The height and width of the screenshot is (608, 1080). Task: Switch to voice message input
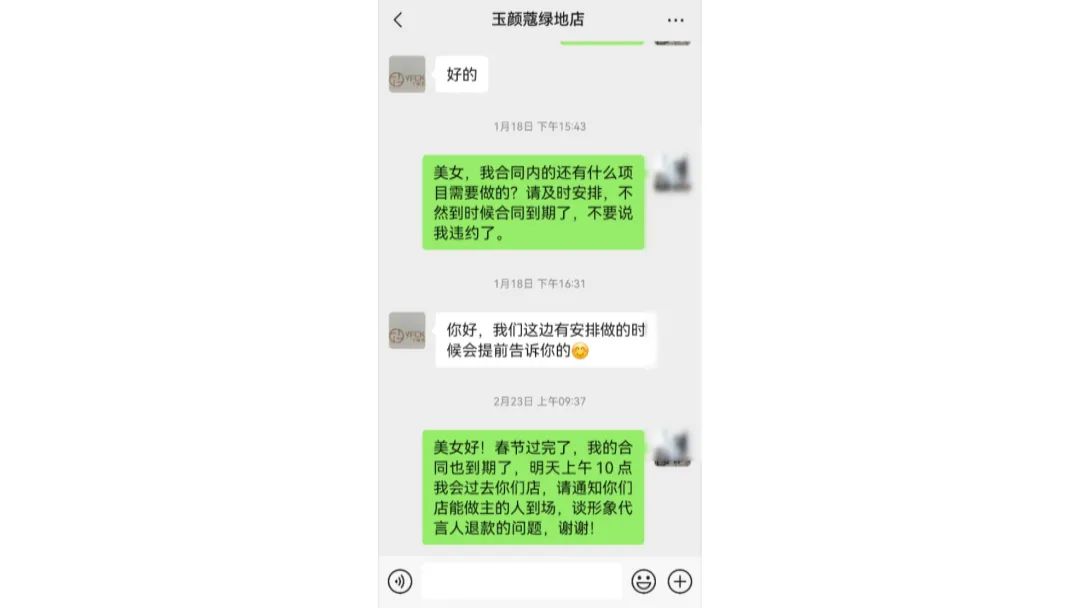[x=400, y=581]
